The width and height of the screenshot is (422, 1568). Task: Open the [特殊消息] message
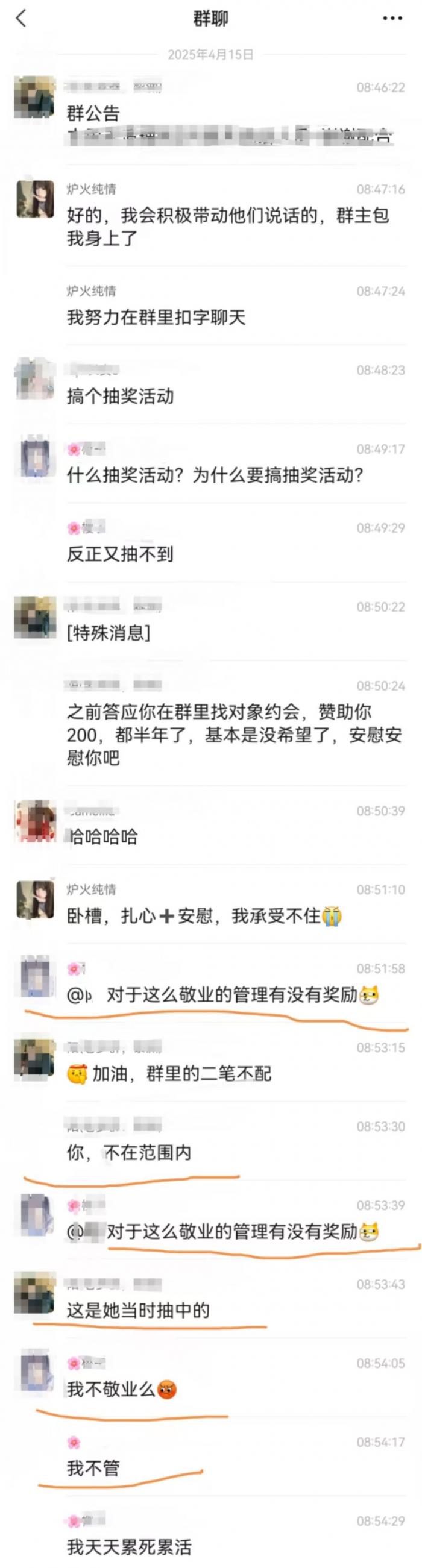109,633
